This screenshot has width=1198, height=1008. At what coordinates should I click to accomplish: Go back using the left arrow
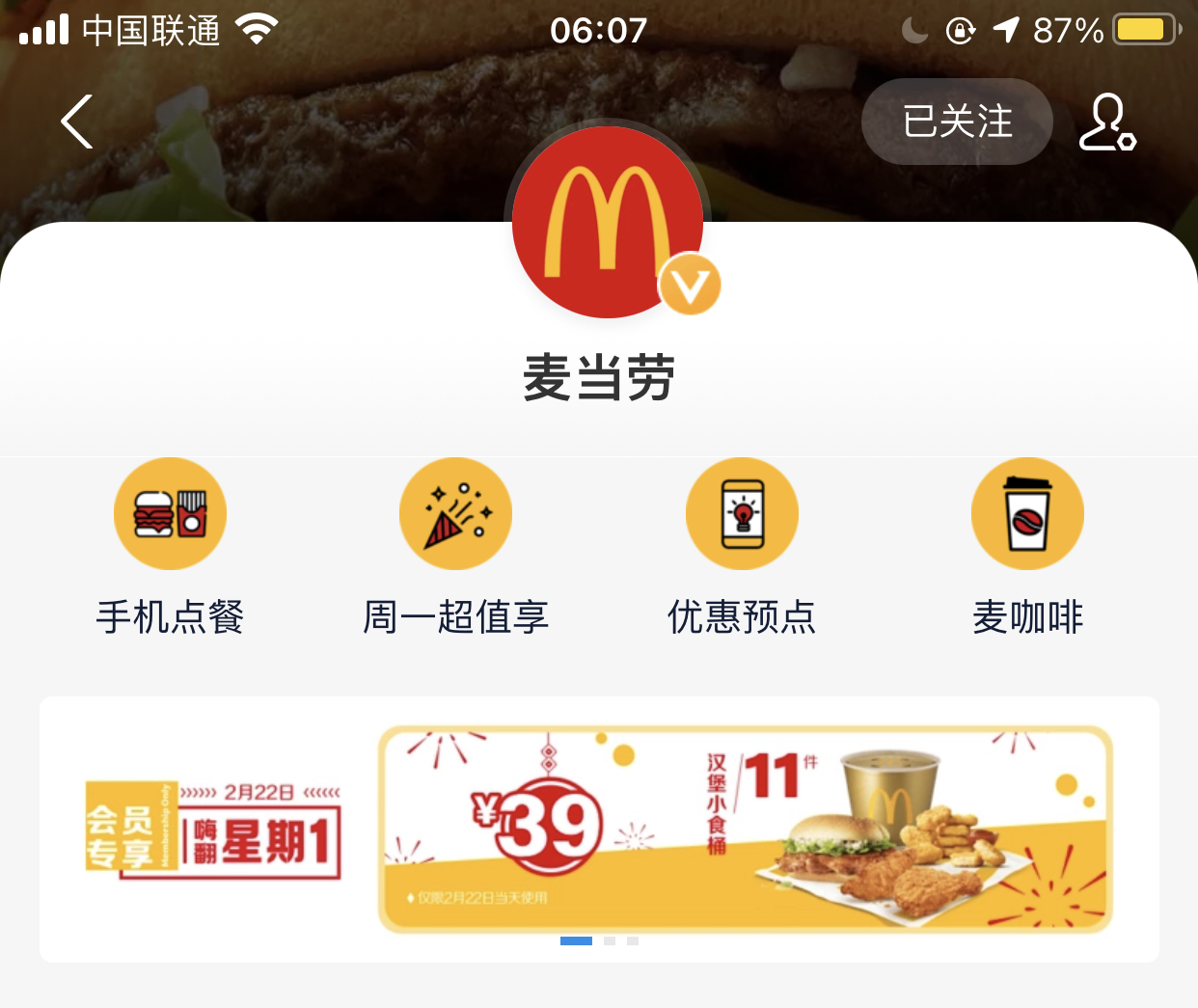77,122
